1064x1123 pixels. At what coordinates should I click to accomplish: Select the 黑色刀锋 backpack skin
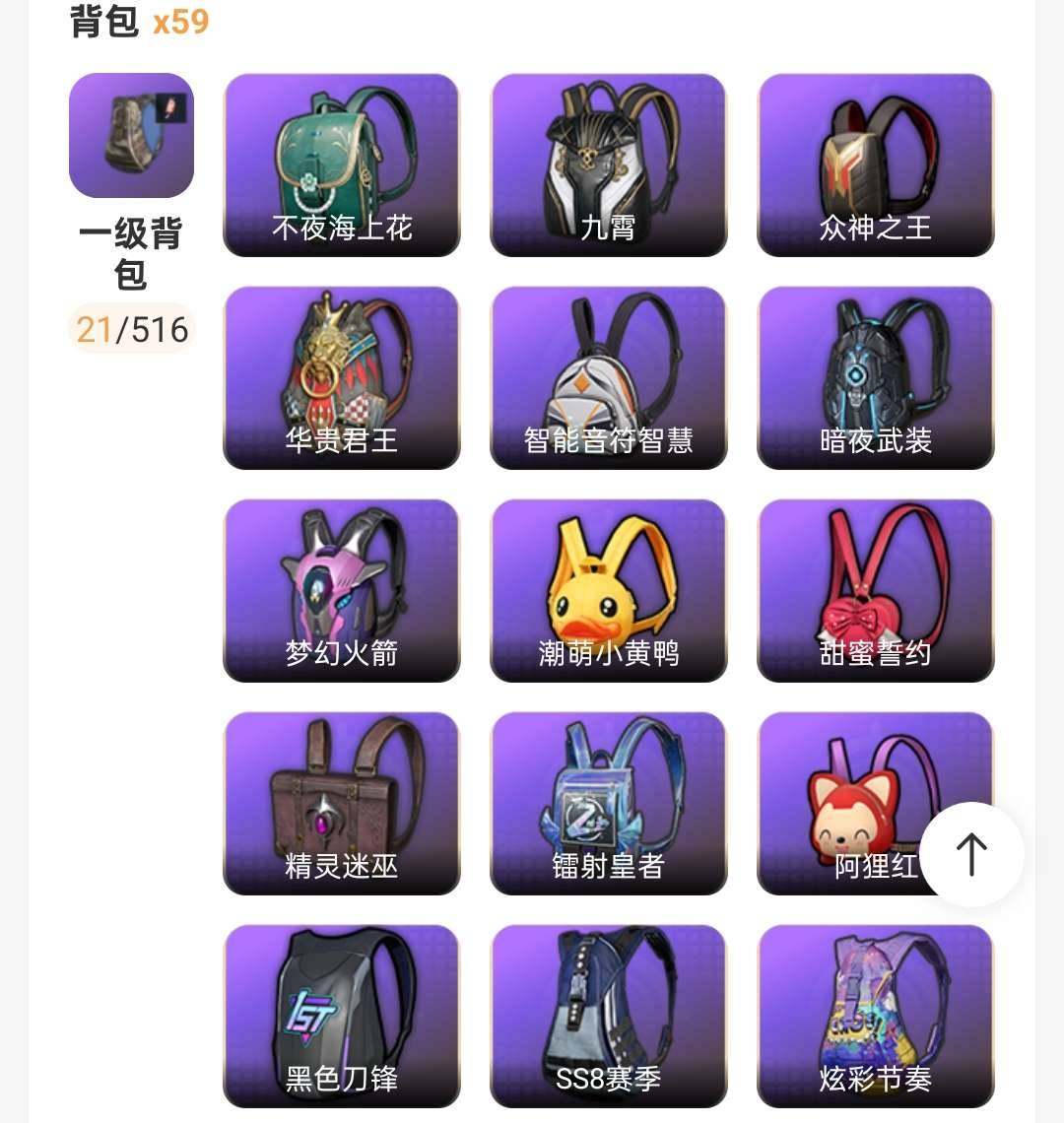(341, 1015)
